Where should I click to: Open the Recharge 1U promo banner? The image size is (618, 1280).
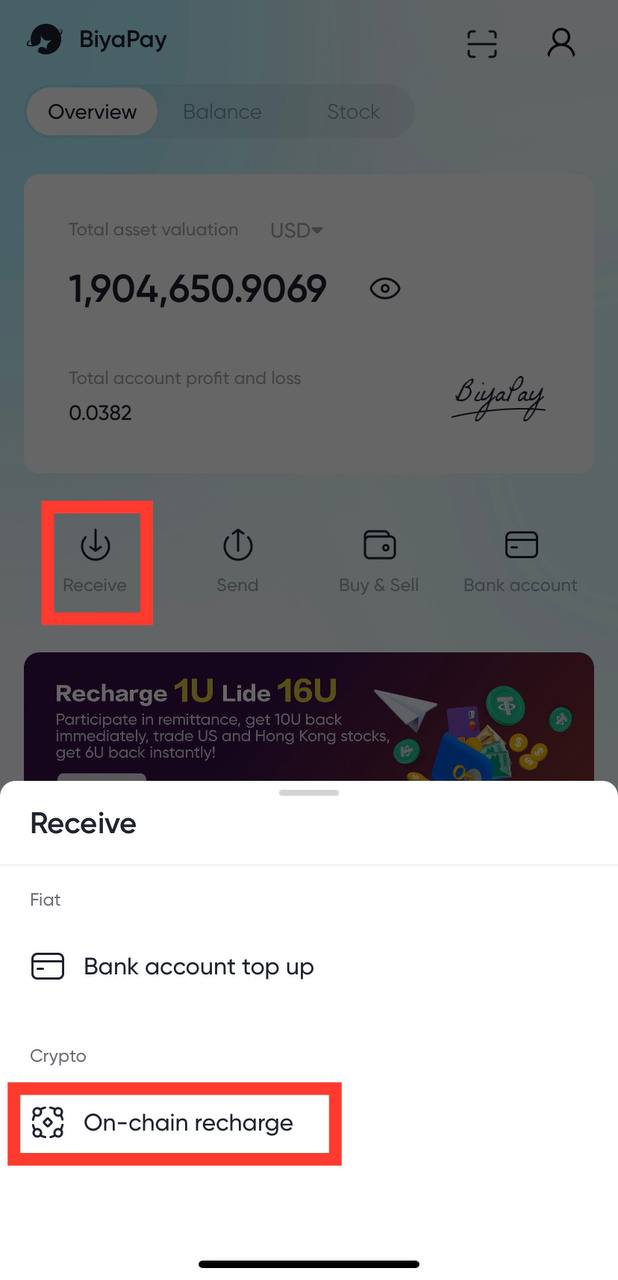[x=308, y=716]
